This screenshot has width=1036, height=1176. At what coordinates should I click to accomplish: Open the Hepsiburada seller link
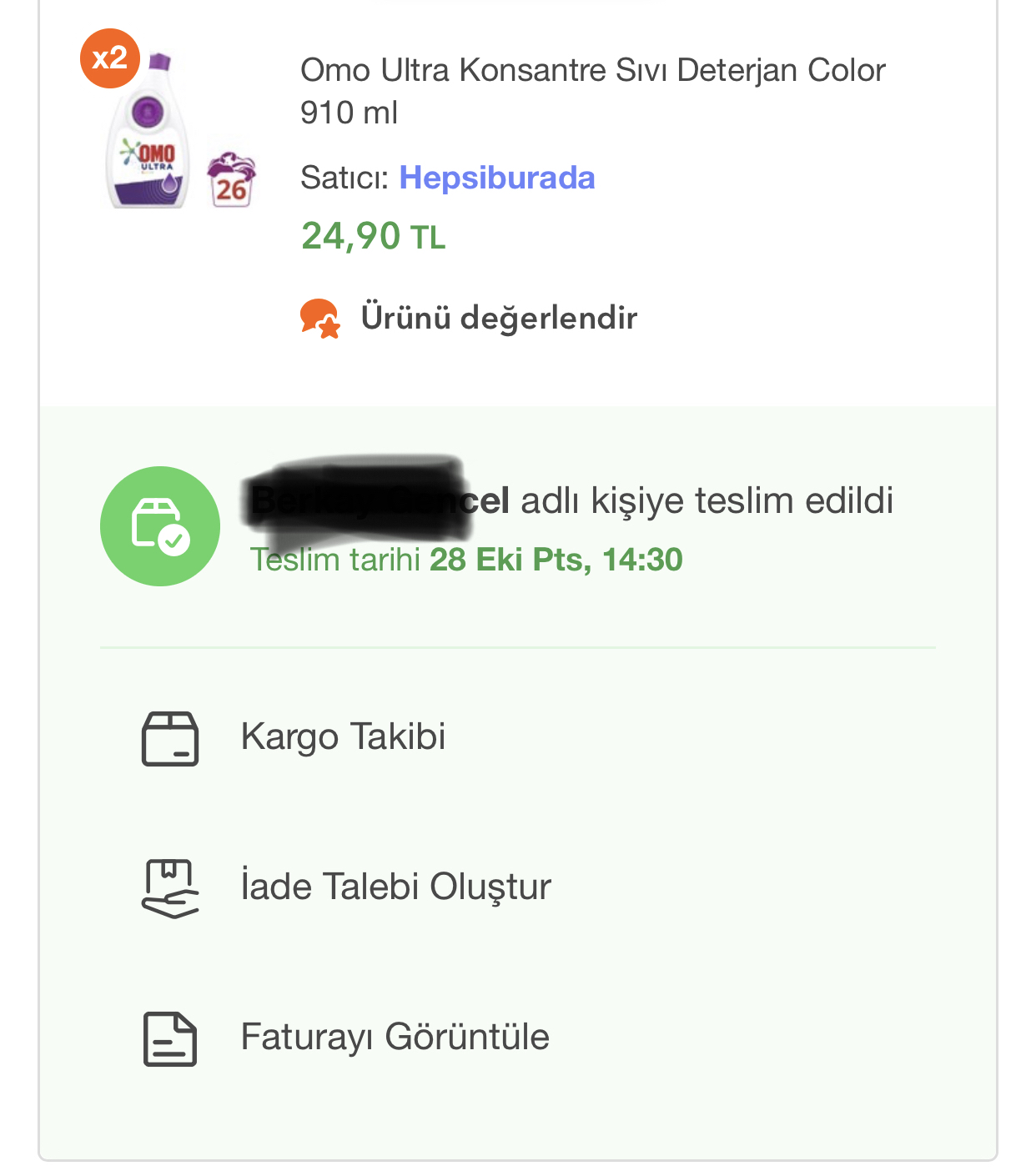point(497,178)
